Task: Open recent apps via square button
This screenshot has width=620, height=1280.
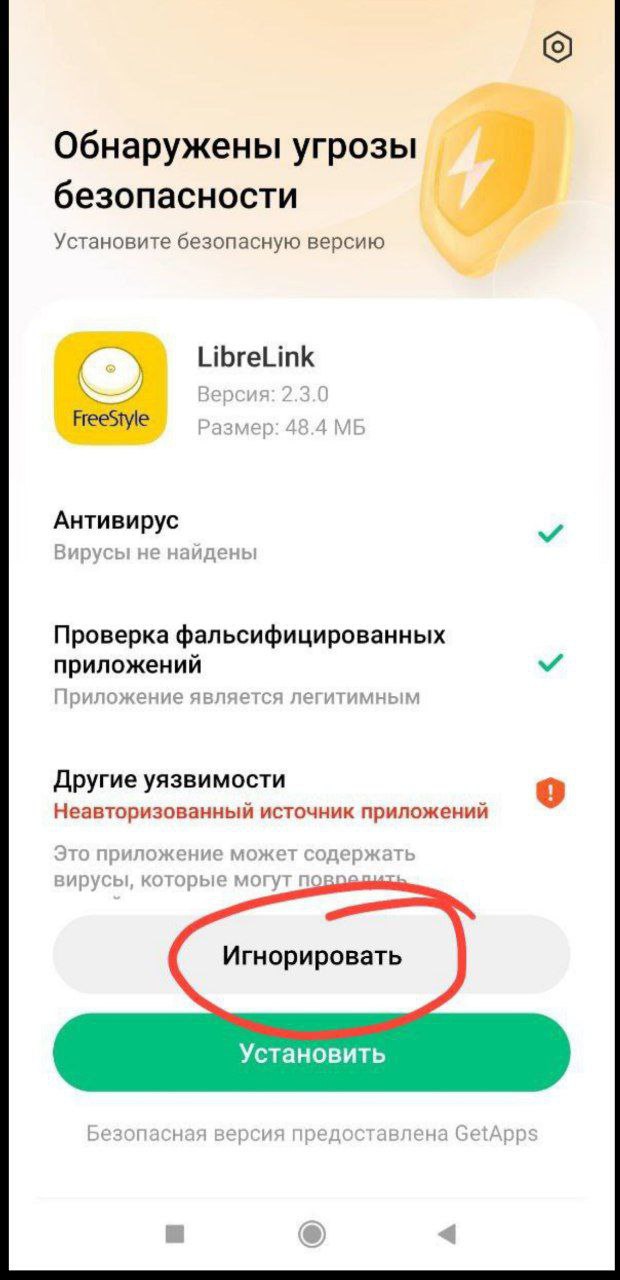Action: point(175,1234)
